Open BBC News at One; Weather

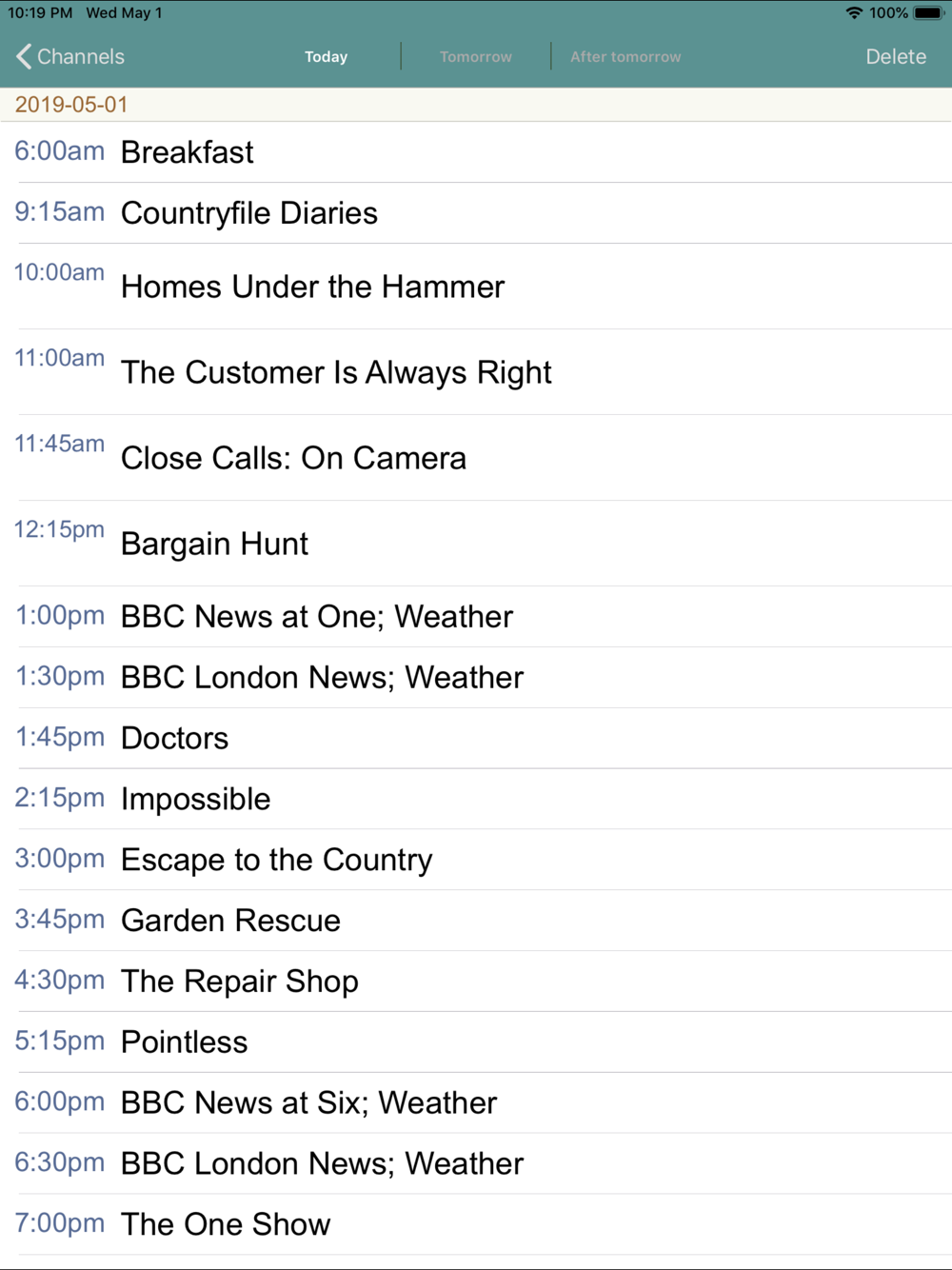coord(476,617)
